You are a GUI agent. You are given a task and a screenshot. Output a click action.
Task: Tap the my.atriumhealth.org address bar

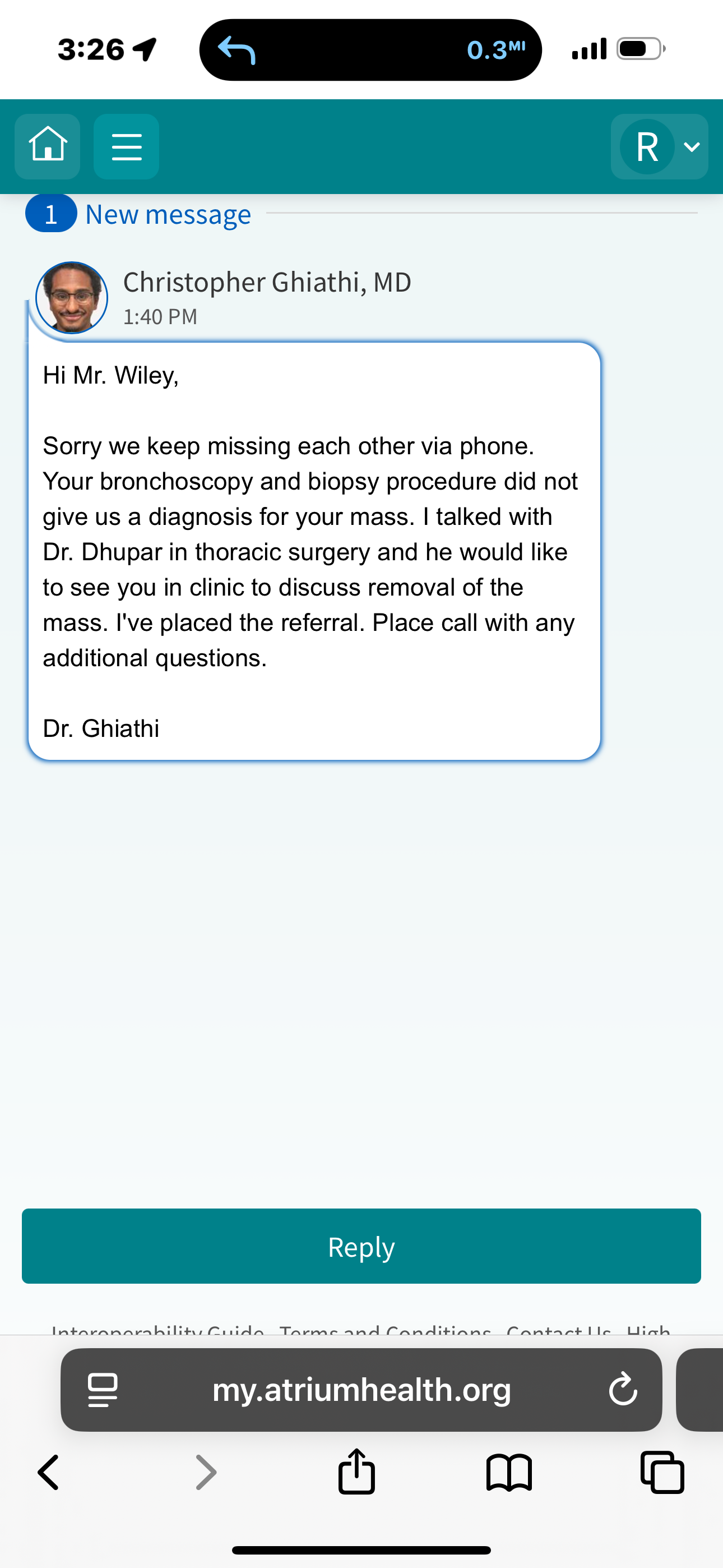(361, 1390)
